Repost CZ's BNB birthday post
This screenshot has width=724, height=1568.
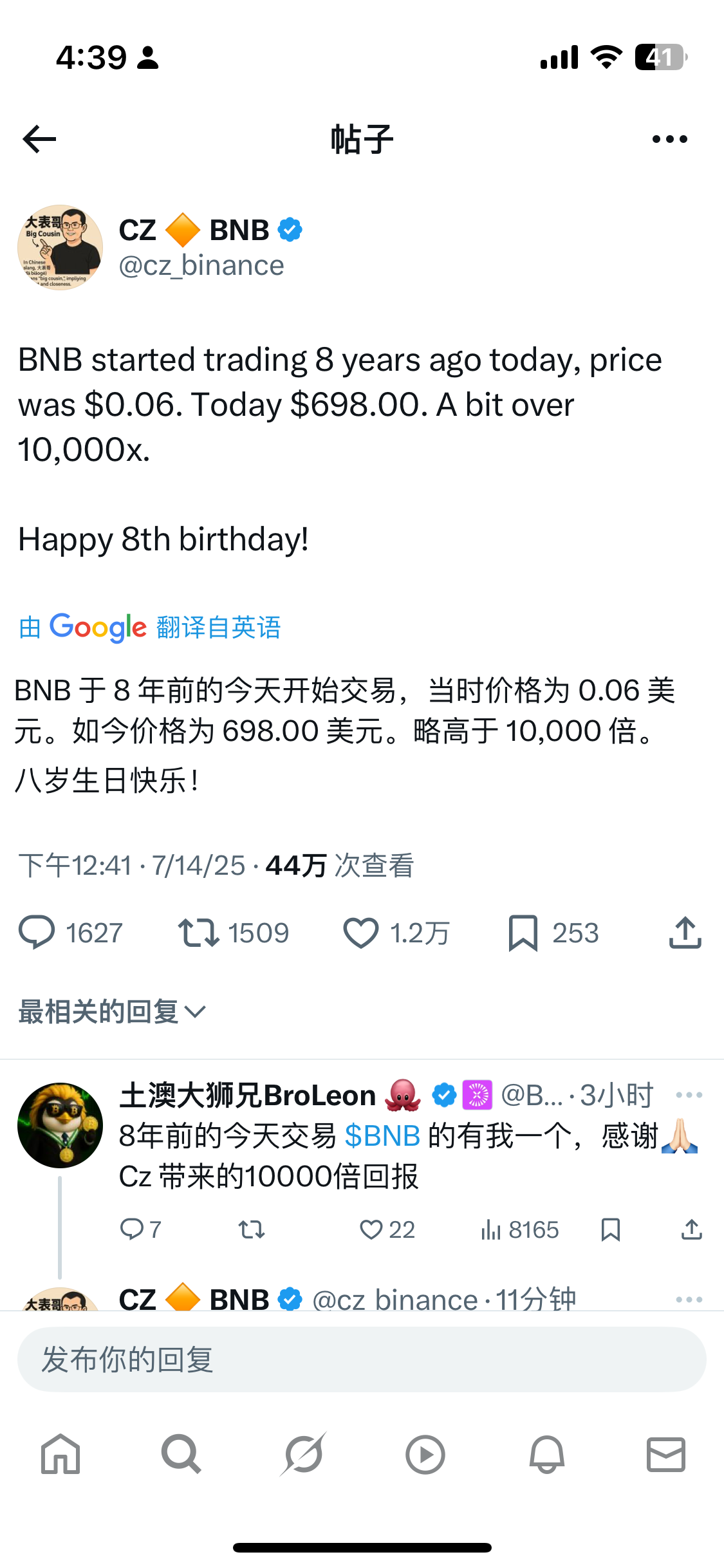[199, 933]
